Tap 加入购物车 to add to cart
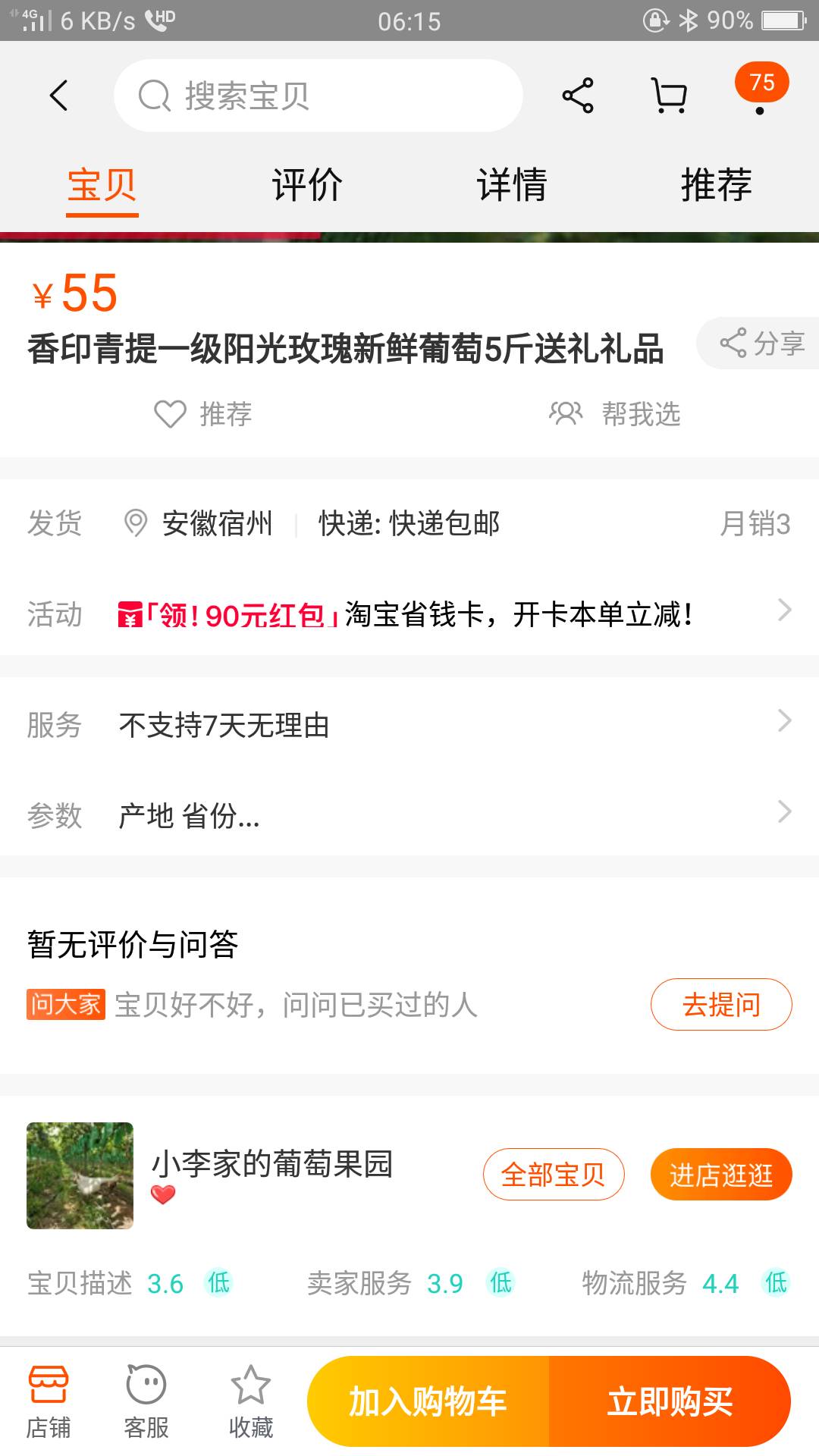 pyautogui.click(x=428, y=1401)
